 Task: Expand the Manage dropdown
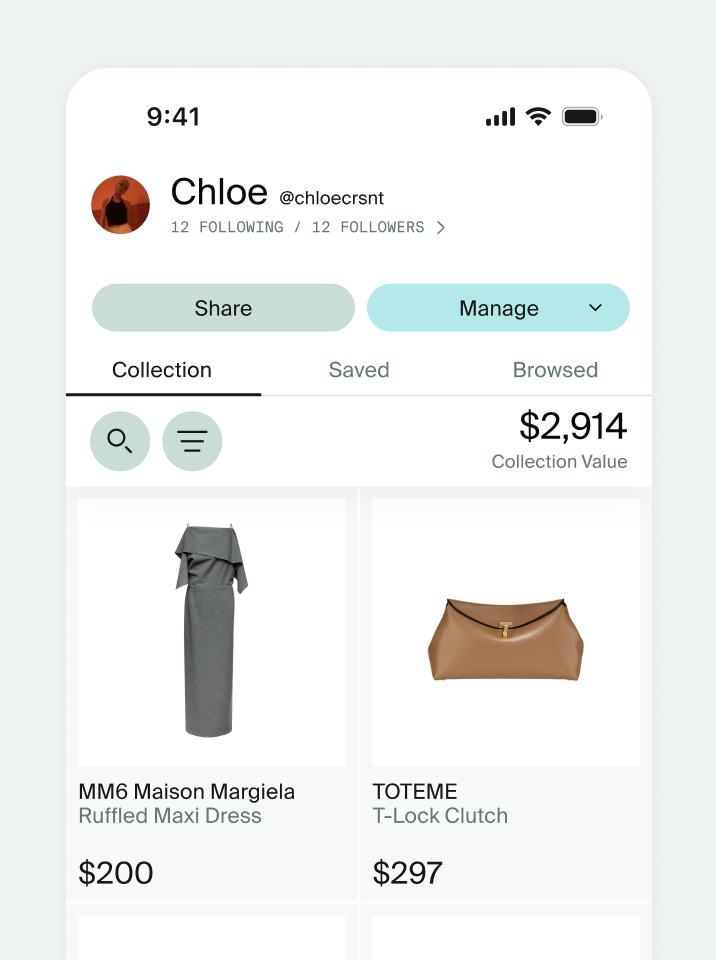498,308
